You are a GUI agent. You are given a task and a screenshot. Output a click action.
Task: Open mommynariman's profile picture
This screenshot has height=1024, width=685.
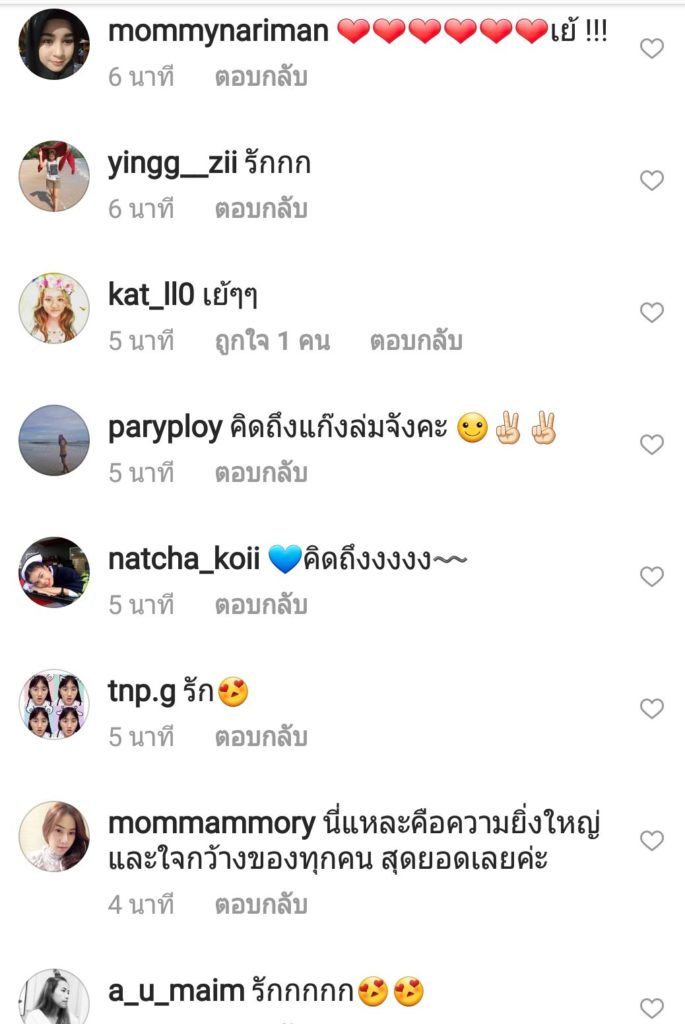tap(54, 45)
